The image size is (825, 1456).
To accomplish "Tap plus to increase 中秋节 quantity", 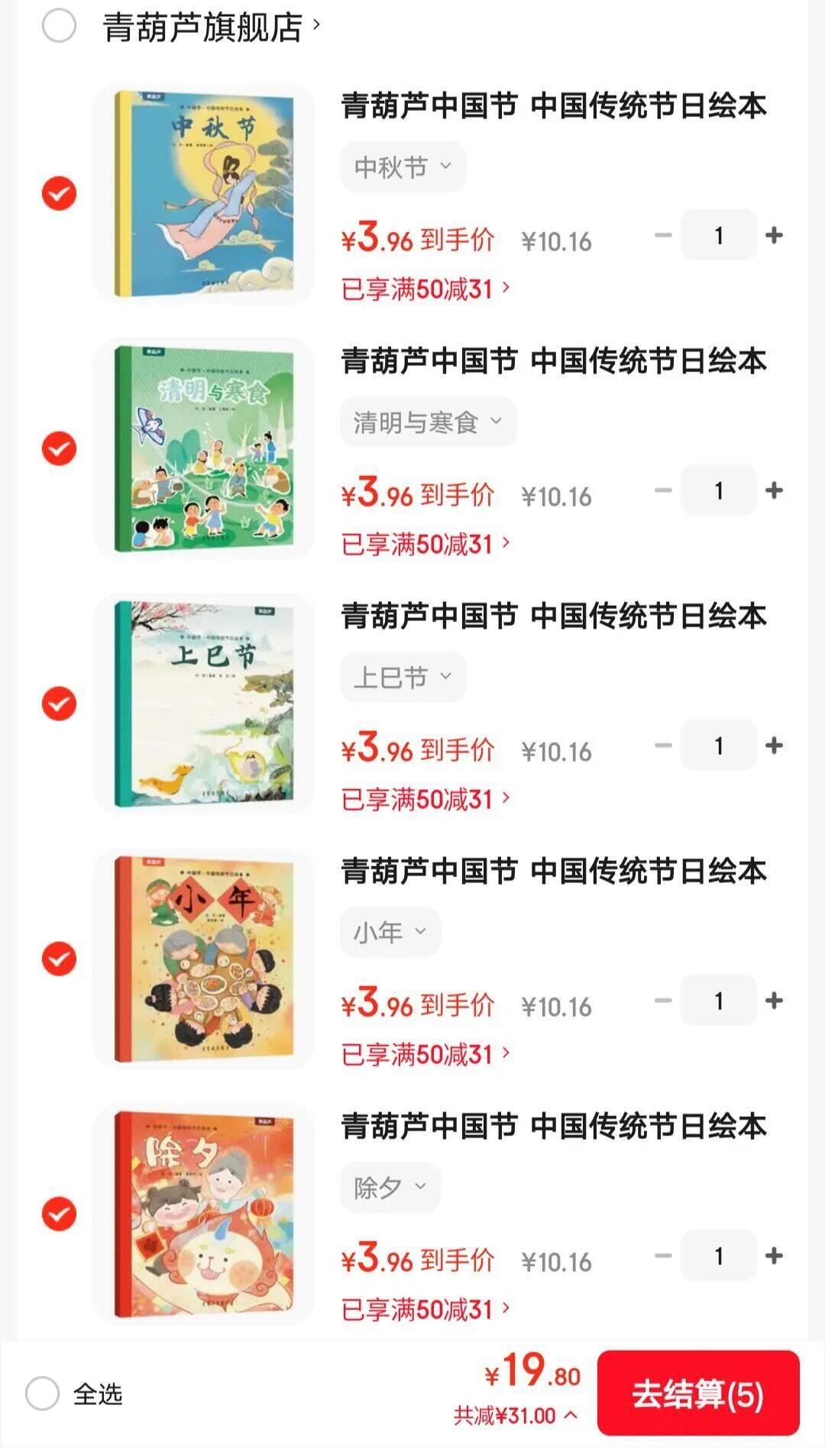I will coord(775,235).
